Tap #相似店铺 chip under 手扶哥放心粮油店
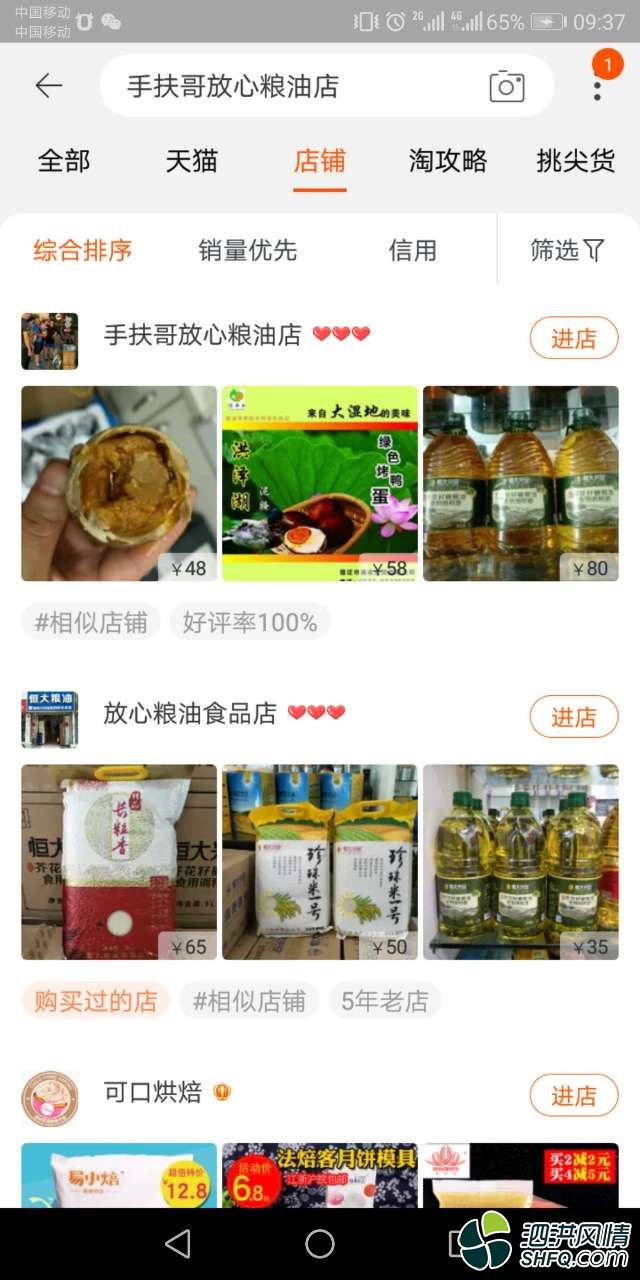The height and width of the screenshot is (1280, 640). (x=91, y=623)
